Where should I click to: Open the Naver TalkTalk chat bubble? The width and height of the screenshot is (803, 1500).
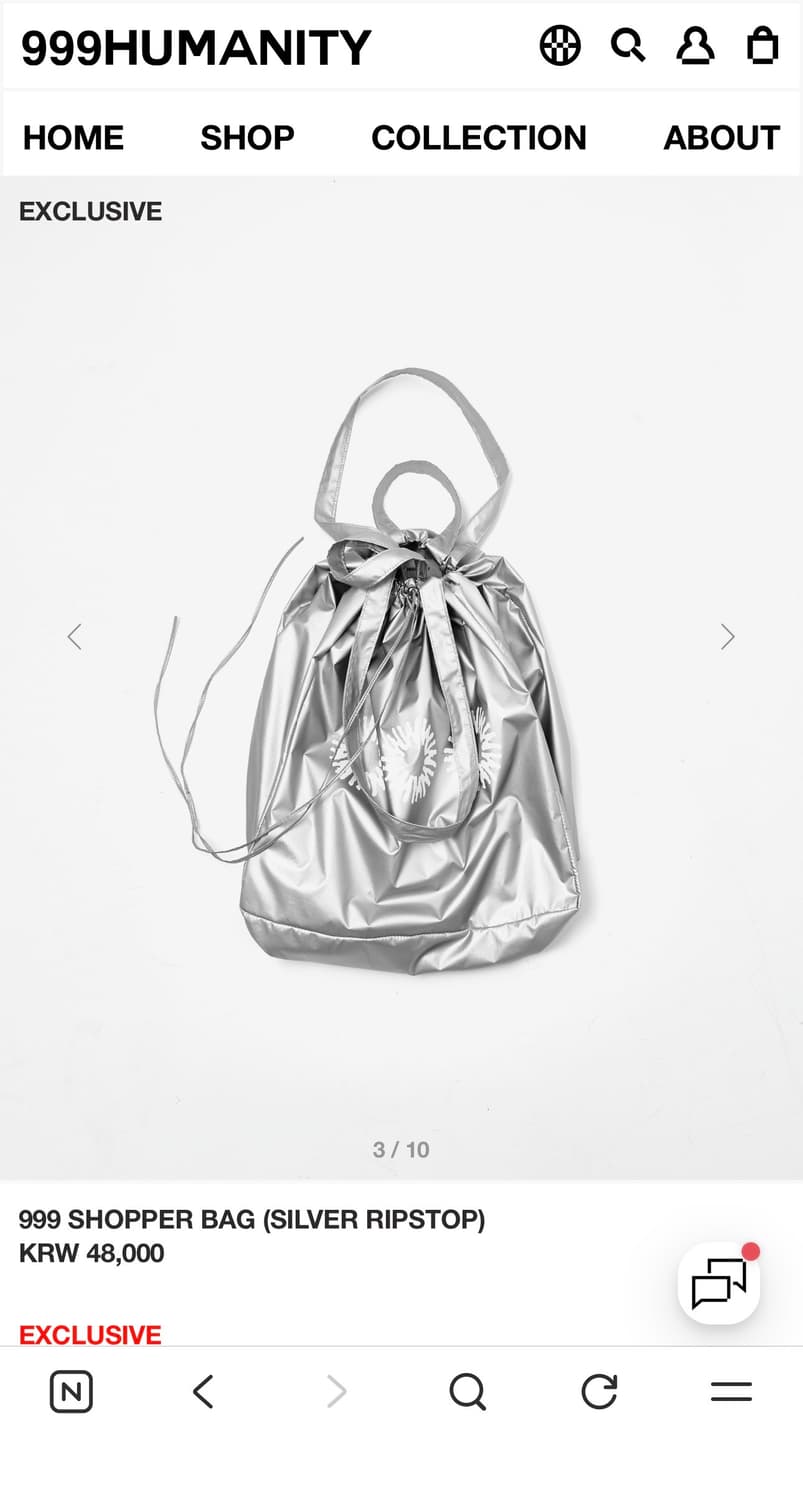pos(718,1281)
